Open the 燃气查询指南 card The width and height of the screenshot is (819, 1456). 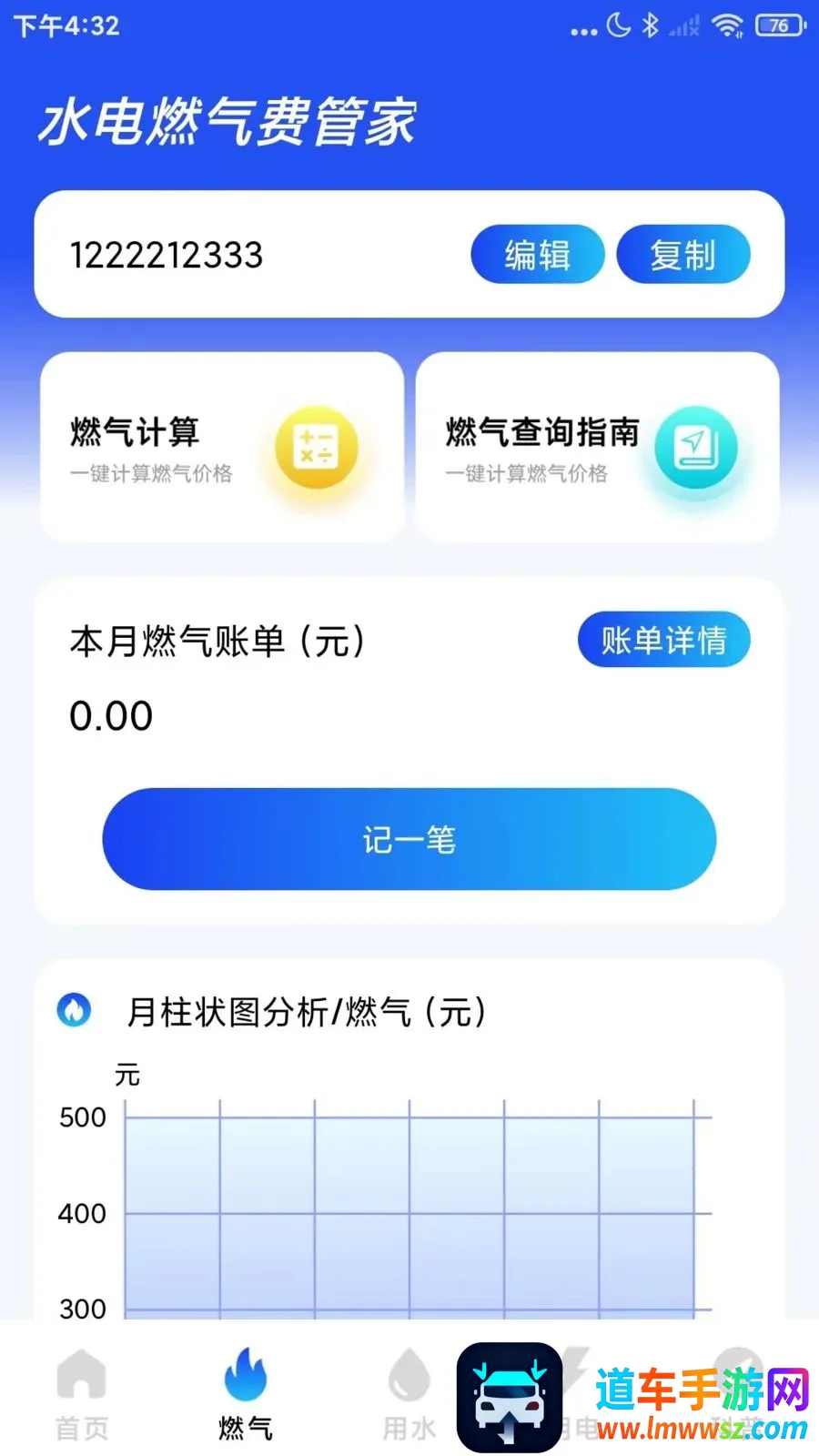[597, 447]
